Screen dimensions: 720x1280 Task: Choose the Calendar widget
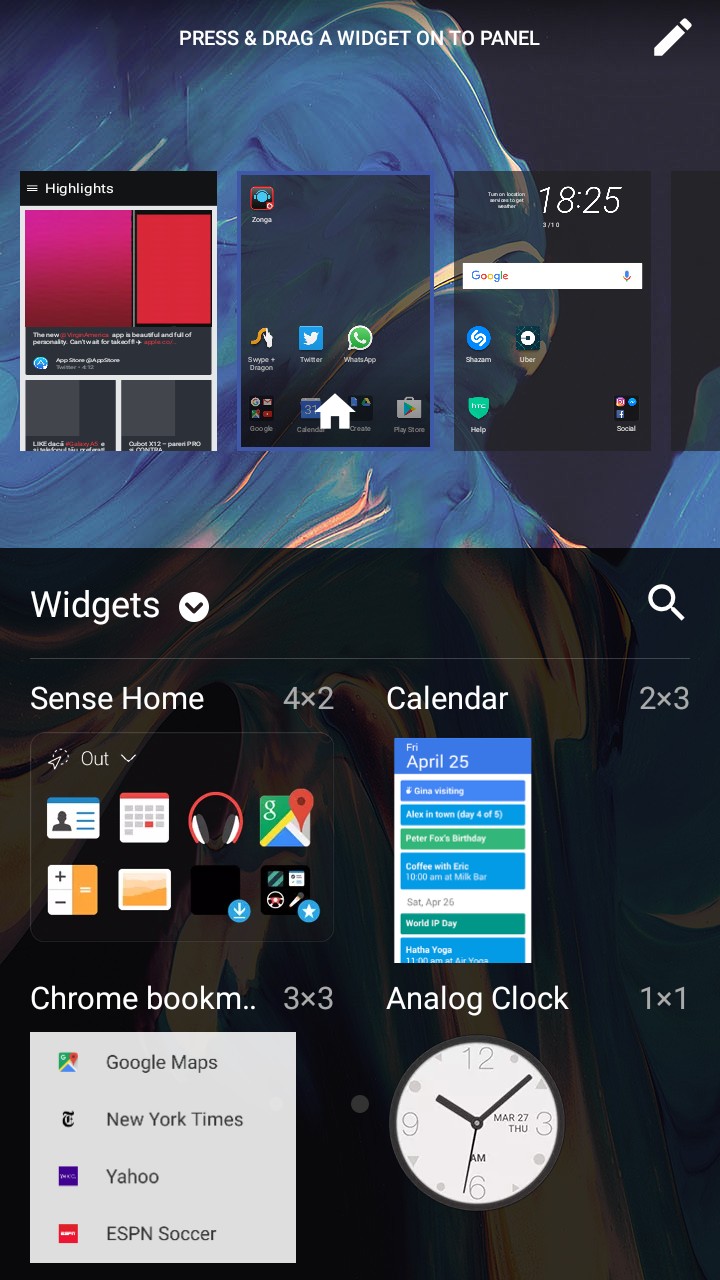click(x=462, y=850)
